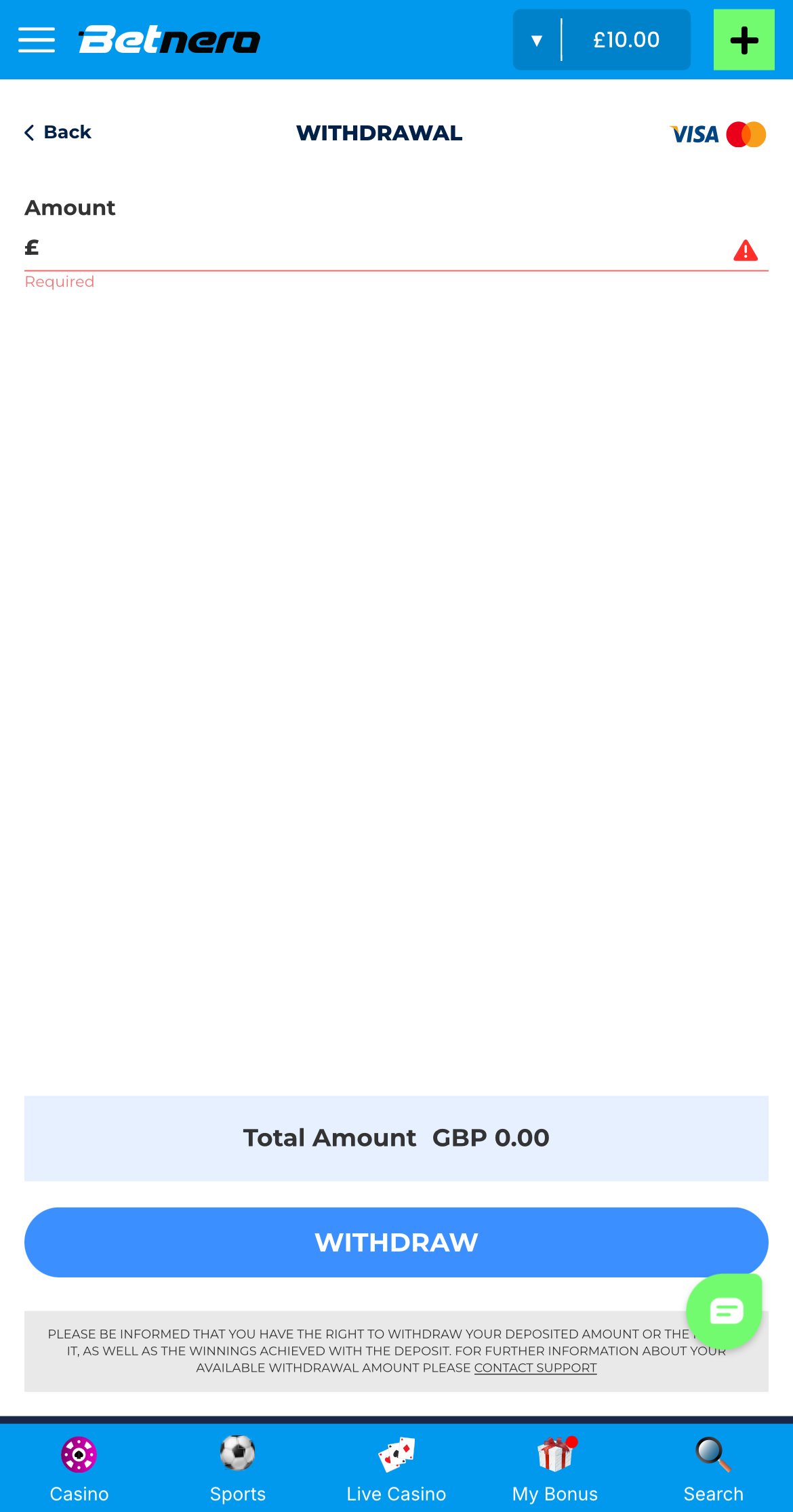Viewport: 793px width, 1512px height.
Task: Select the Sports football icon
Action: [238, 1454]
